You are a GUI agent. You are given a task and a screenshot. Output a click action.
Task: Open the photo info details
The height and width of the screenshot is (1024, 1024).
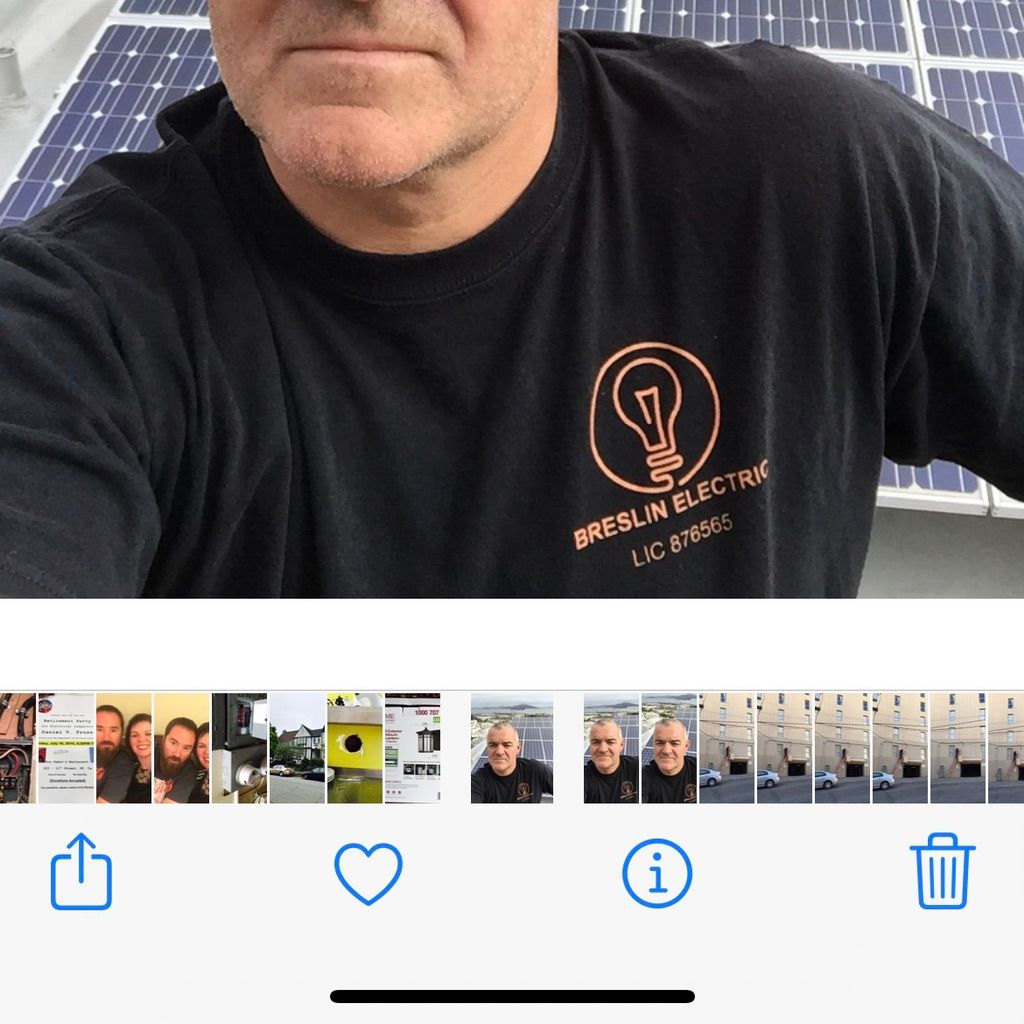[657, 873]
